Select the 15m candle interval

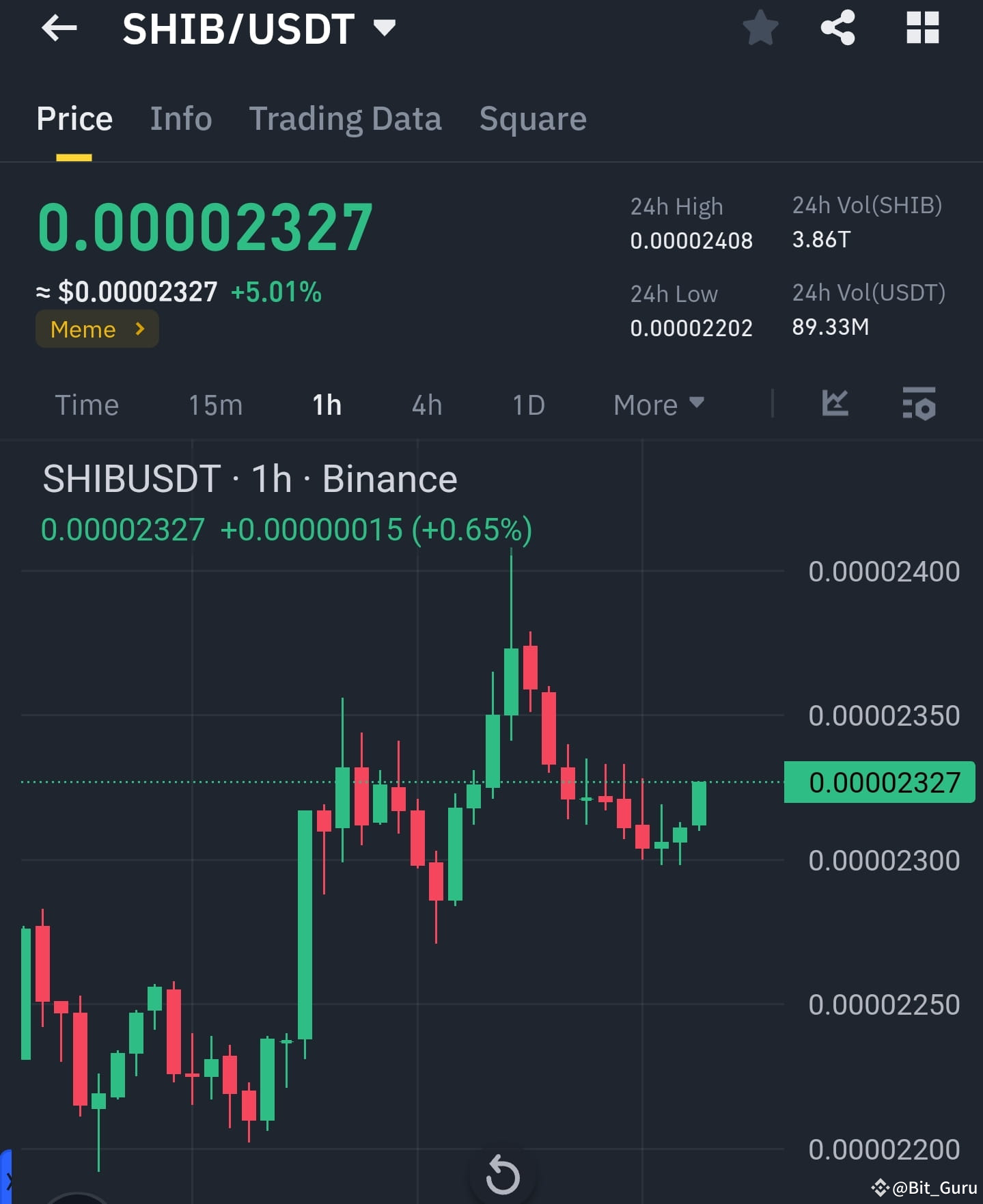pos(214,405)
